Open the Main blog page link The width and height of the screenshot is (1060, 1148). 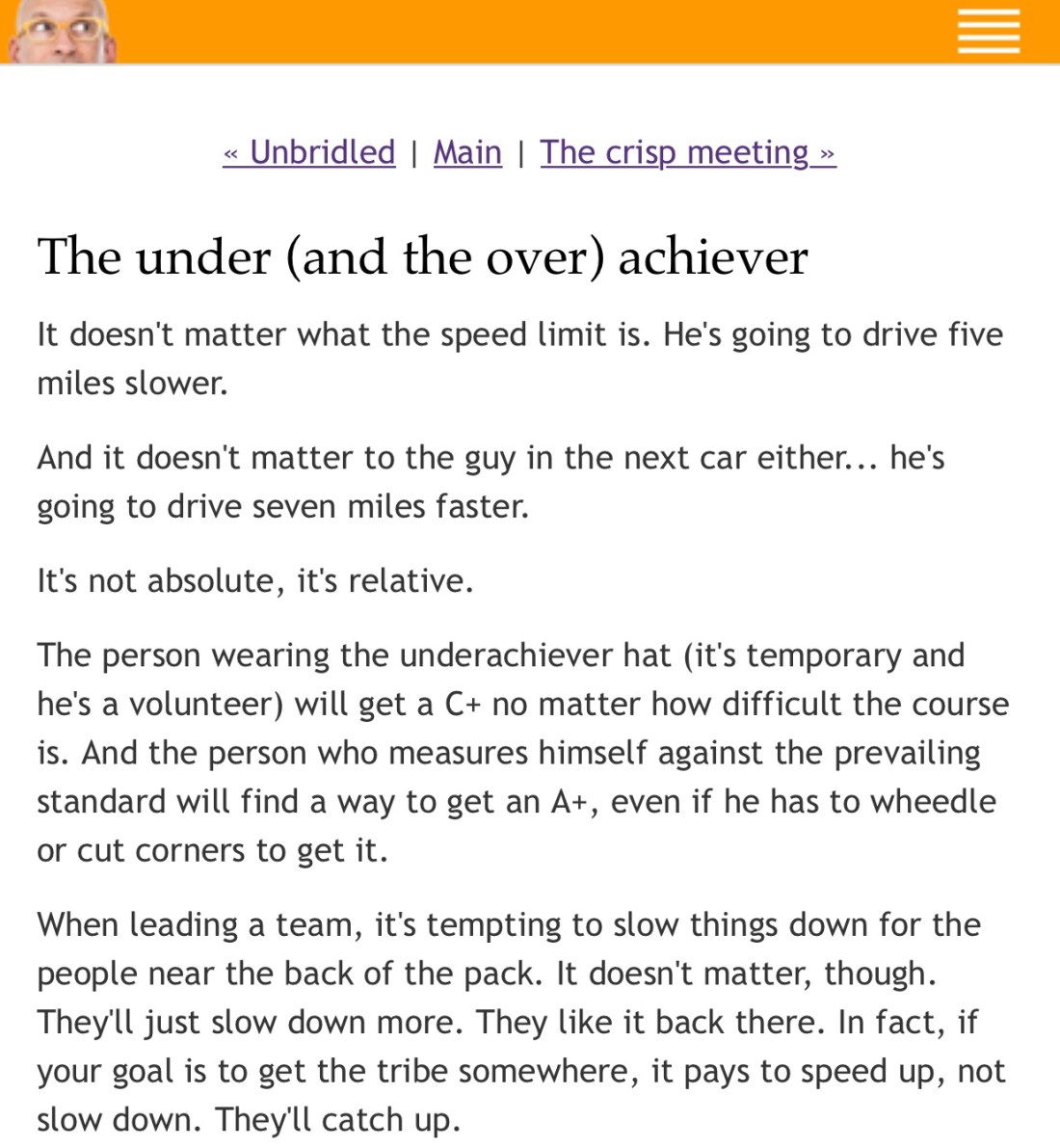[x=467, y=152]
